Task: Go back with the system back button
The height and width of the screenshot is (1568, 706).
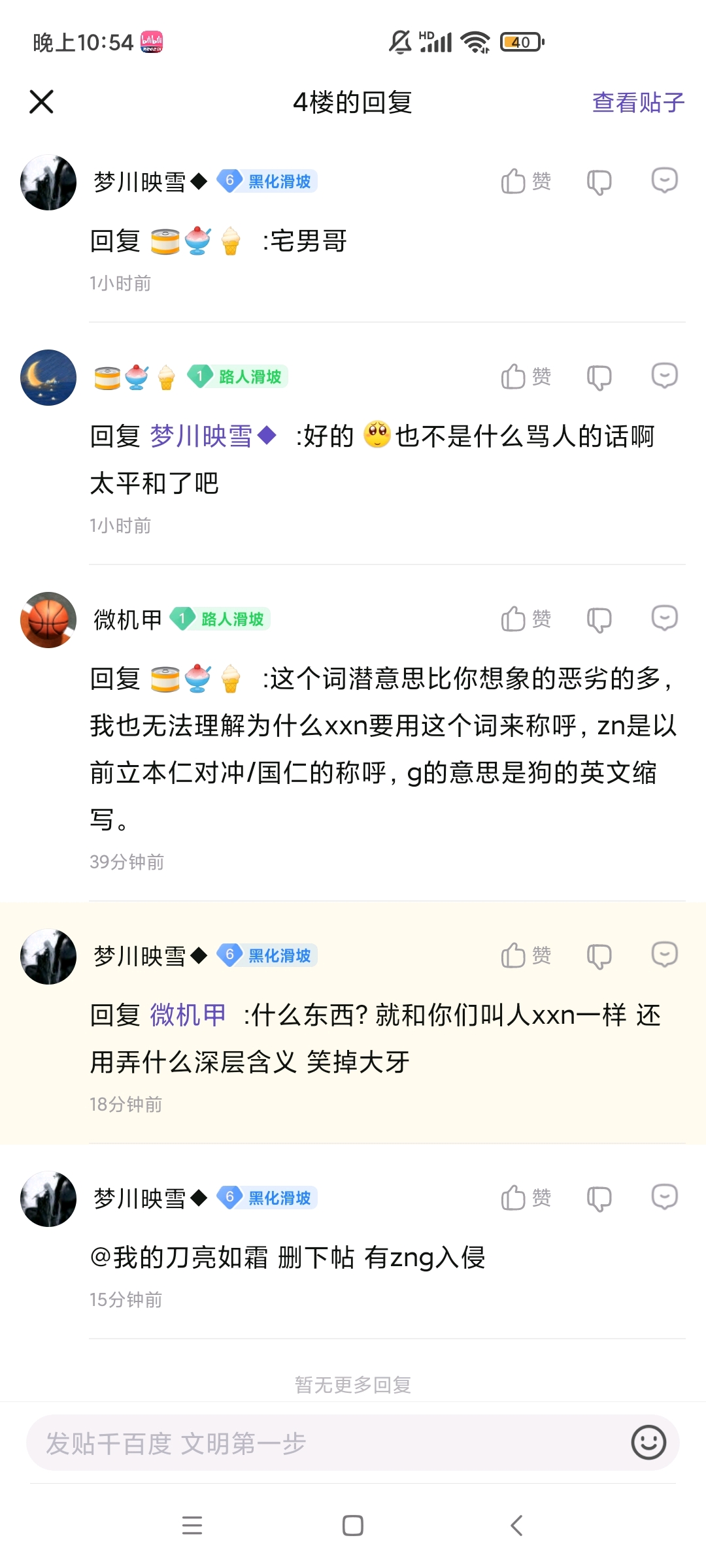Action: click(x=516, y=1526)
